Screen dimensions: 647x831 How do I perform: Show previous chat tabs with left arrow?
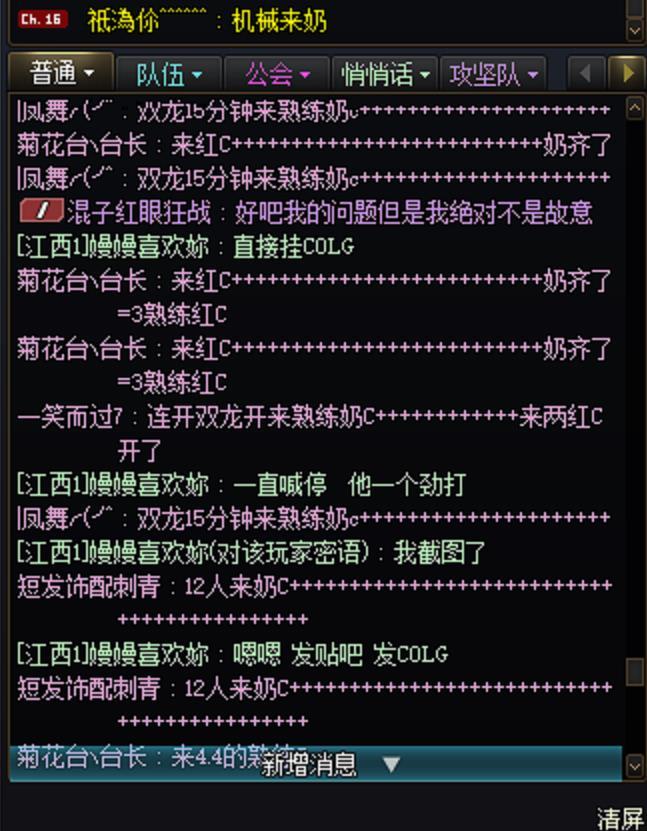pos(586,73)
